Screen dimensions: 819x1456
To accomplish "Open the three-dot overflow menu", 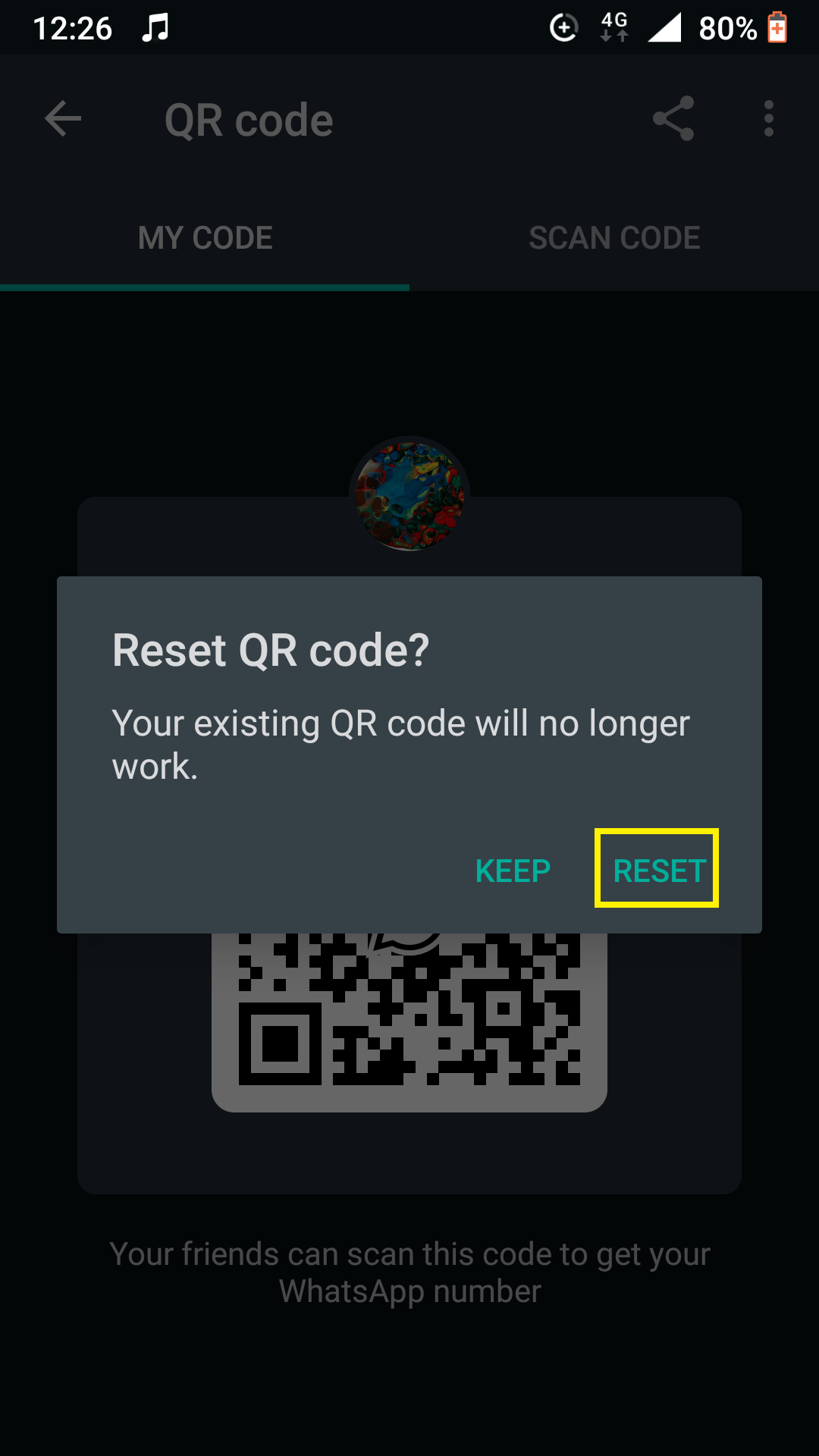I will coord(769,119).
